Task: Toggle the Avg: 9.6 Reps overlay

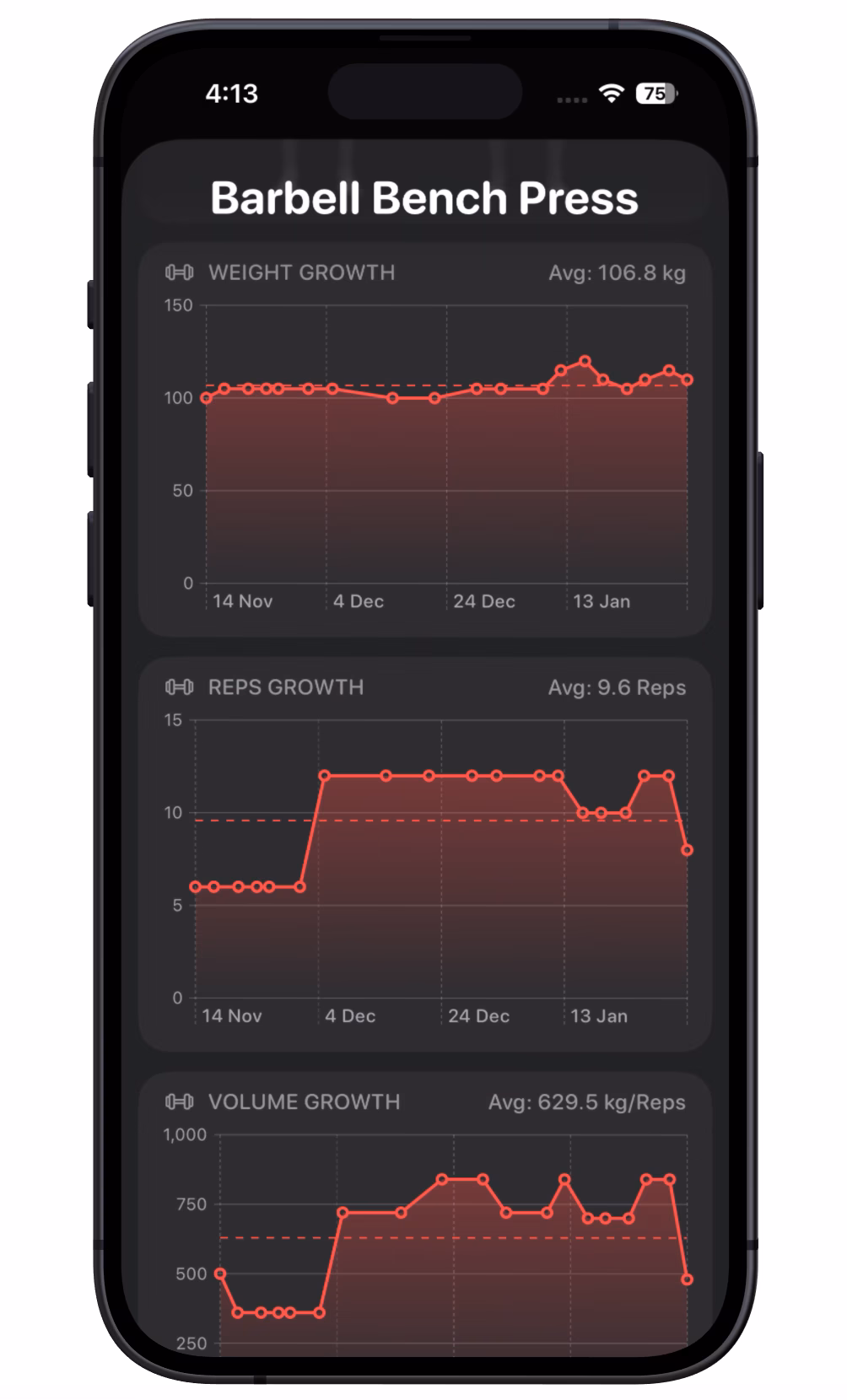Action: (618, 687)
